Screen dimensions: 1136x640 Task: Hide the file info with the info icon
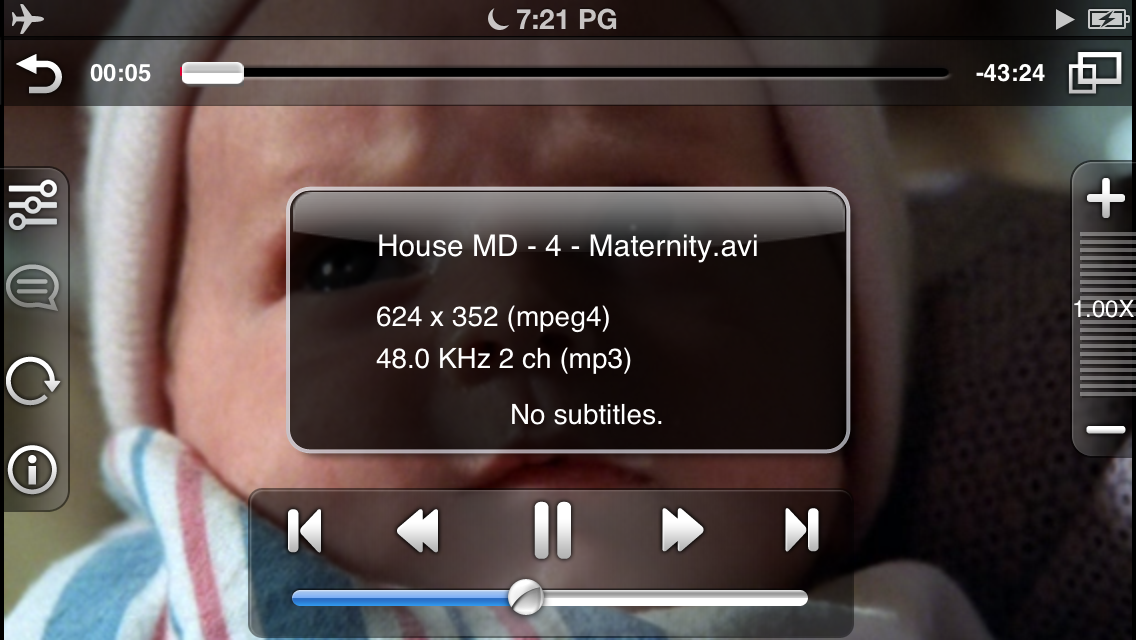(33, 470)
